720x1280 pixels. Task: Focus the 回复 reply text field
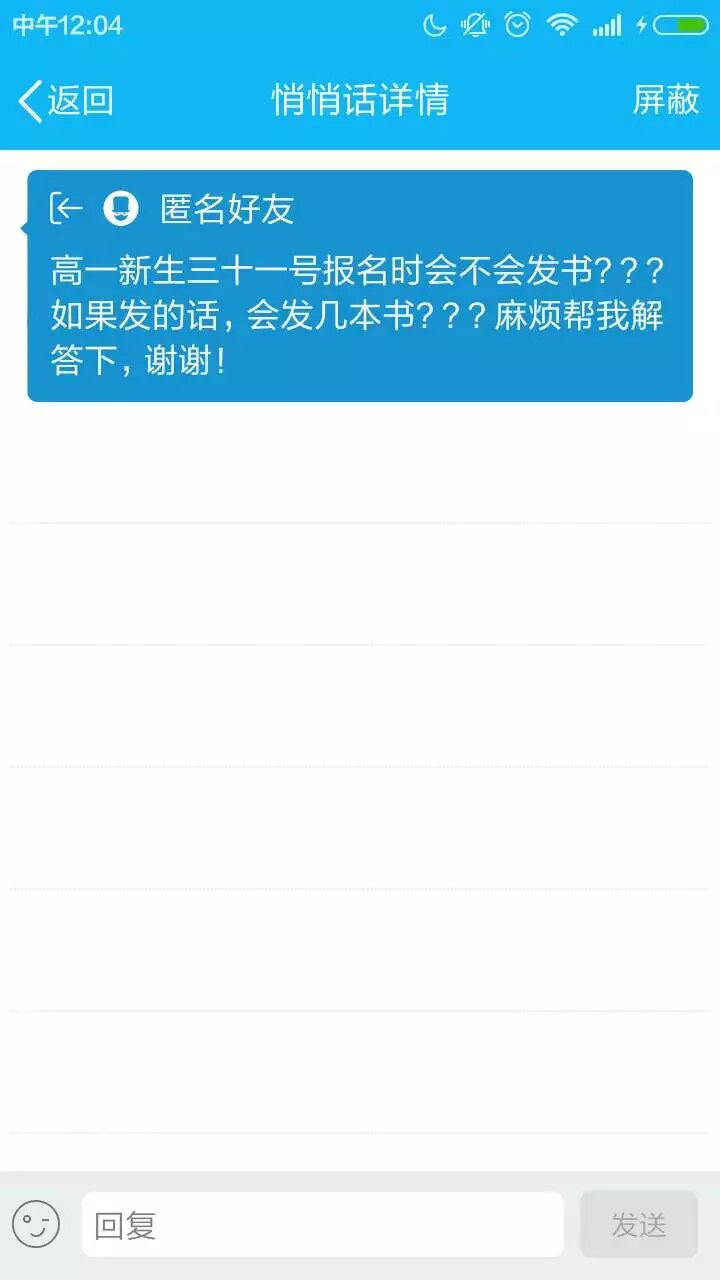[322, 1224]
